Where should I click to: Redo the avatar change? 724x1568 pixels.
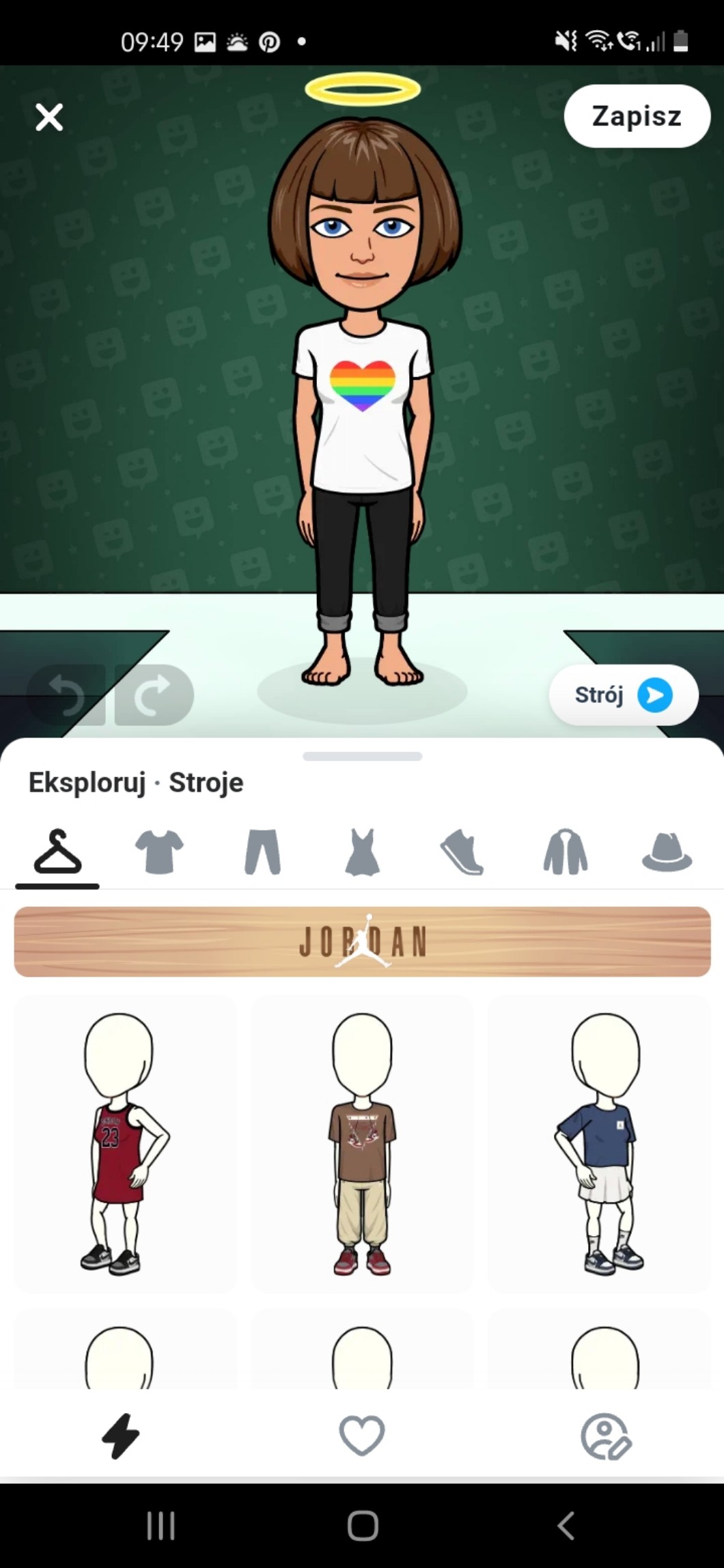154,695
